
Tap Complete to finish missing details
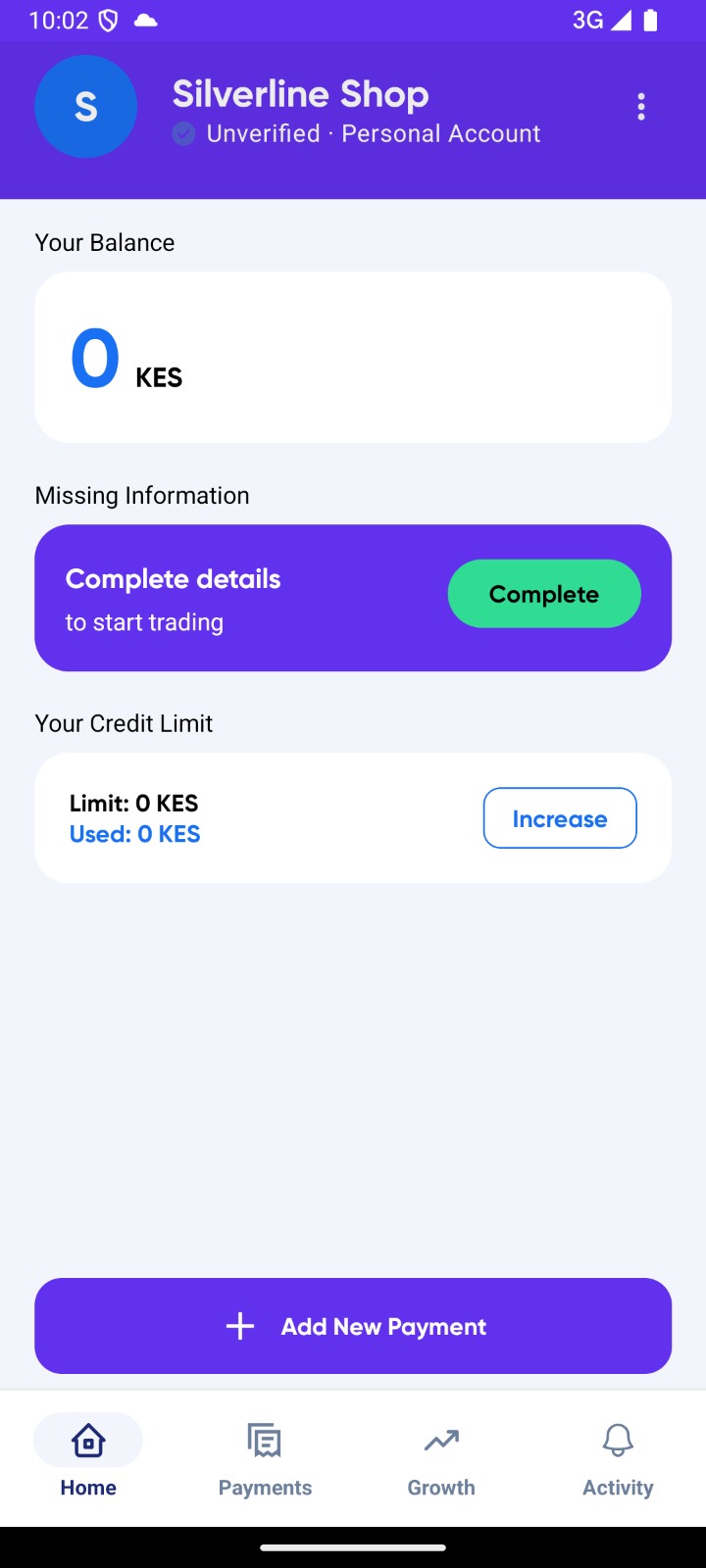point(544,594)
